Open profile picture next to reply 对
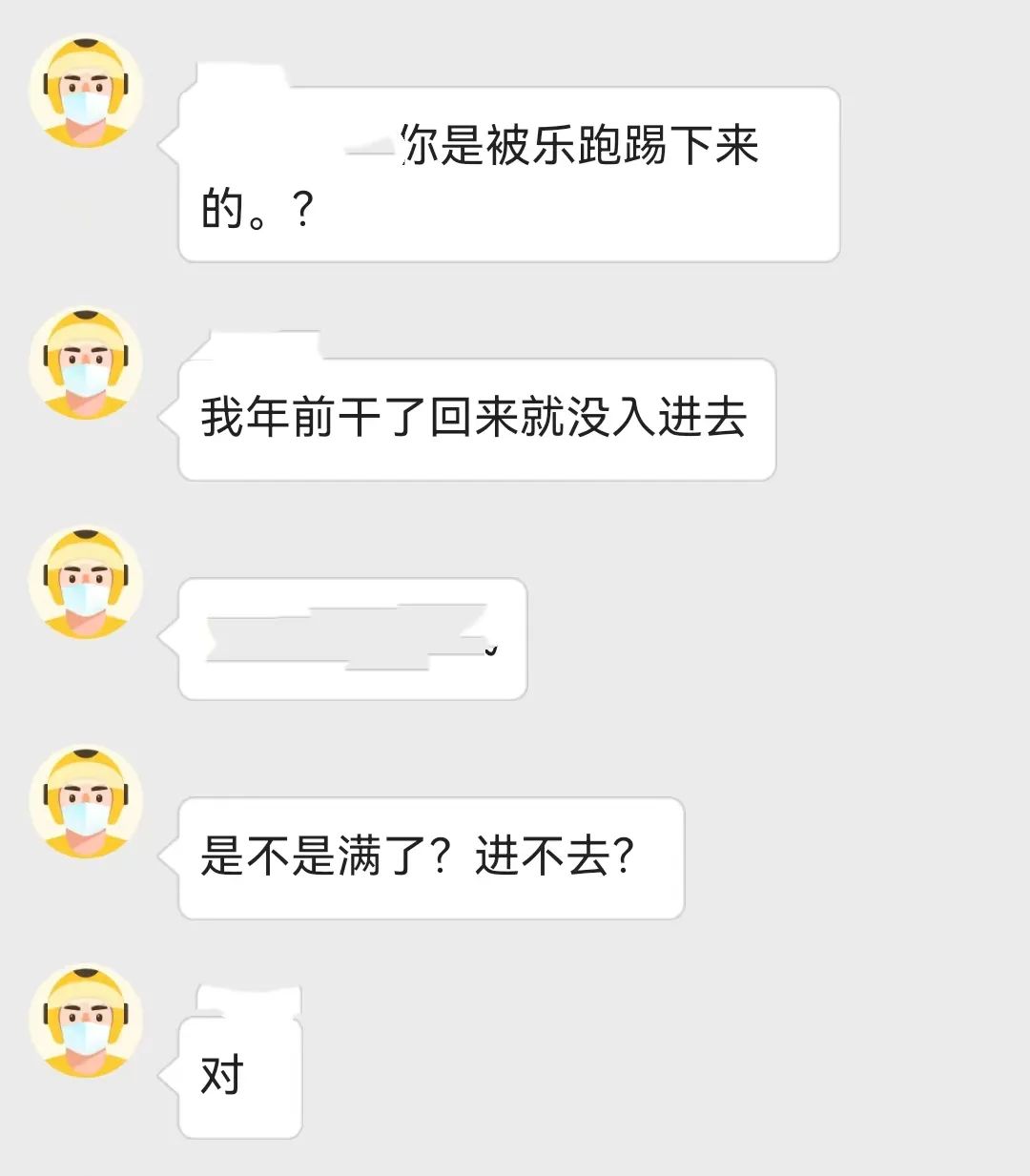 (x=87, y=1021)
